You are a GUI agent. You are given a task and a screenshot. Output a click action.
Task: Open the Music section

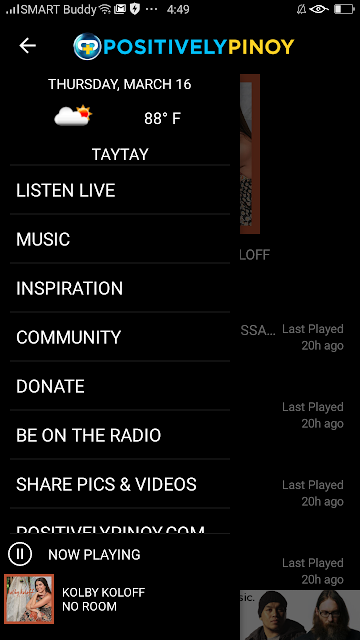click(x=120, y=239)
